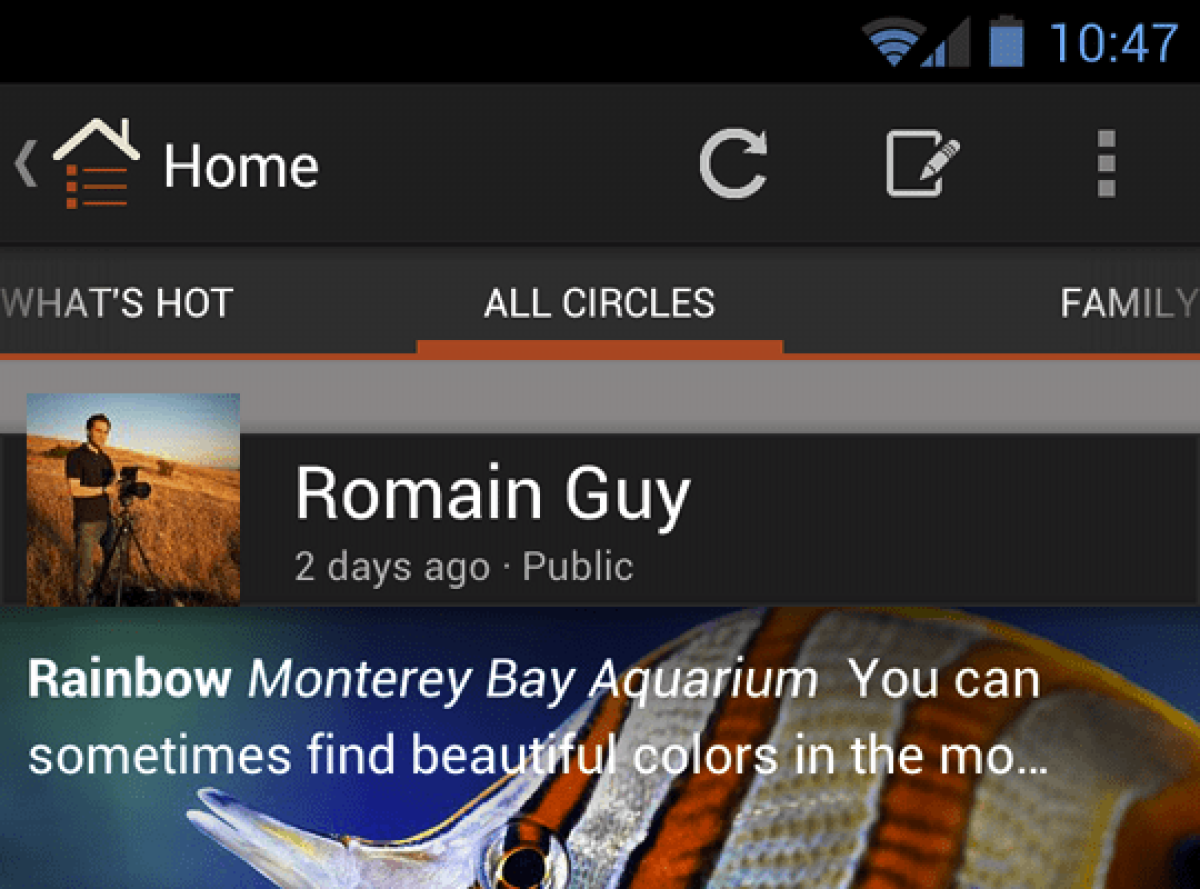Switch to the Family tab
Viewport: 1200px width, 889px height.
(x=1129, y=303)
